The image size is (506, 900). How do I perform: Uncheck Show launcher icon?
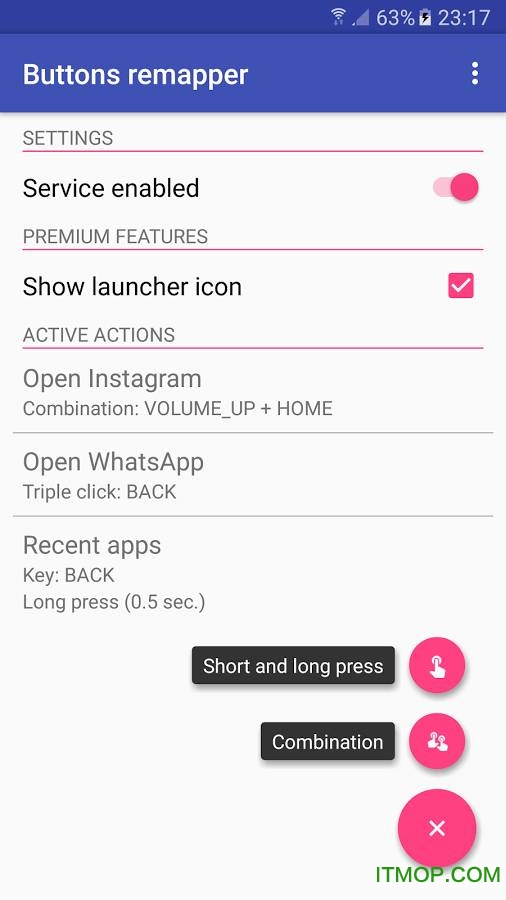click(461, 286)
